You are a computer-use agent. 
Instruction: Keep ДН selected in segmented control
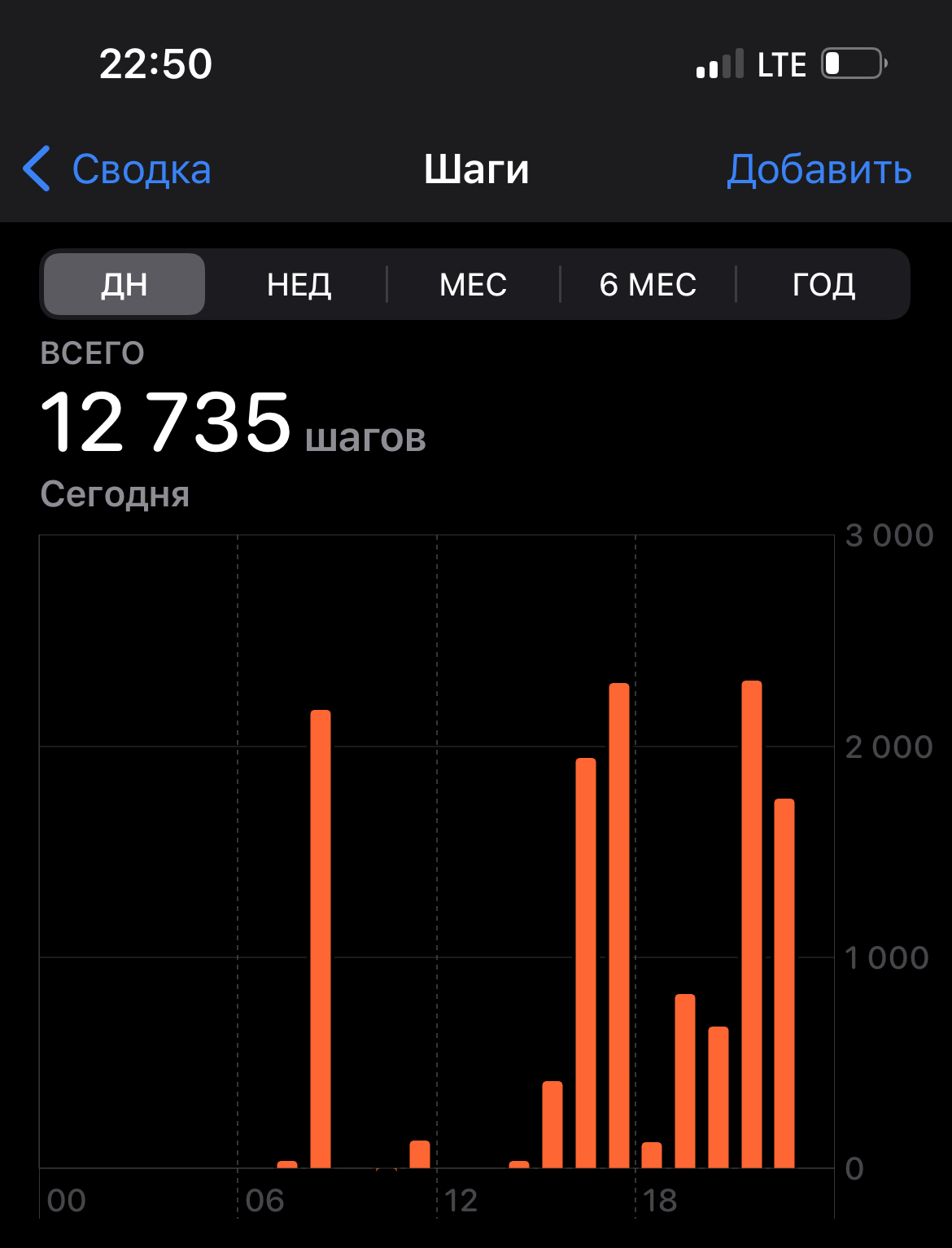pos(124,284)
